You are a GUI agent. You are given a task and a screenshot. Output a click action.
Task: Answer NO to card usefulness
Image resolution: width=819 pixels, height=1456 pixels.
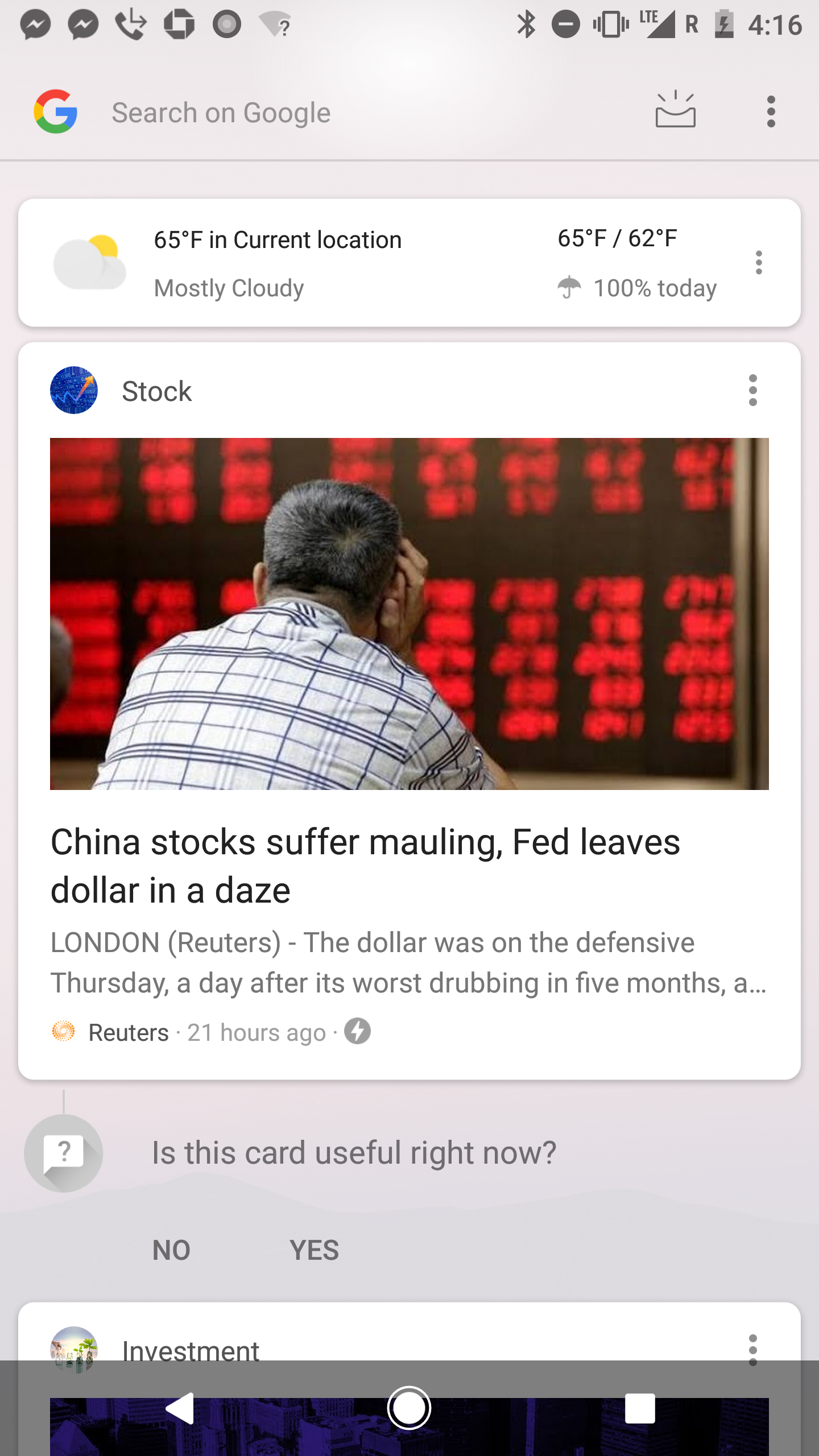coord(171,1250)
